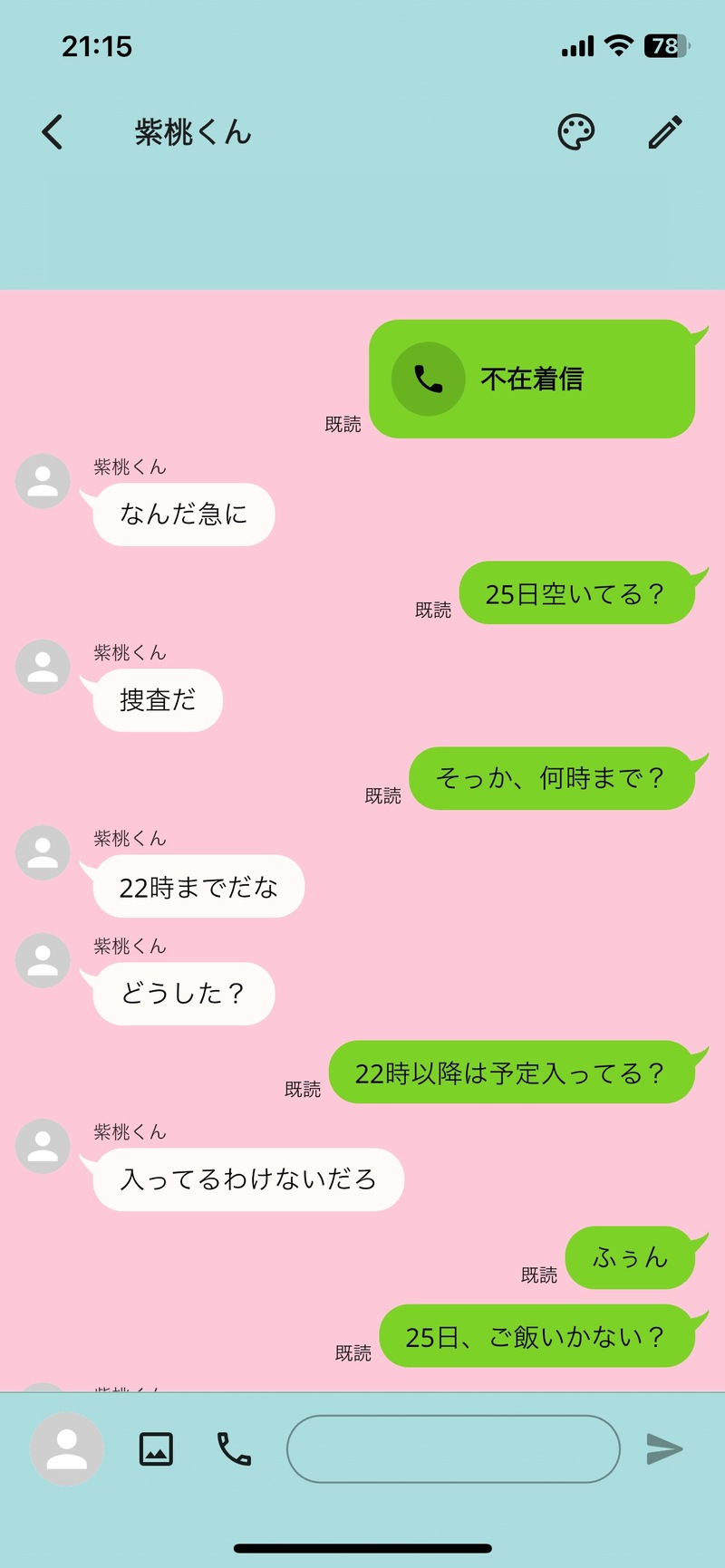The width and height of the screenshot is (725, 1568).
Task: Tap 紫桃くん's avatar beside なんだ急に
Action: pos(43,481)
